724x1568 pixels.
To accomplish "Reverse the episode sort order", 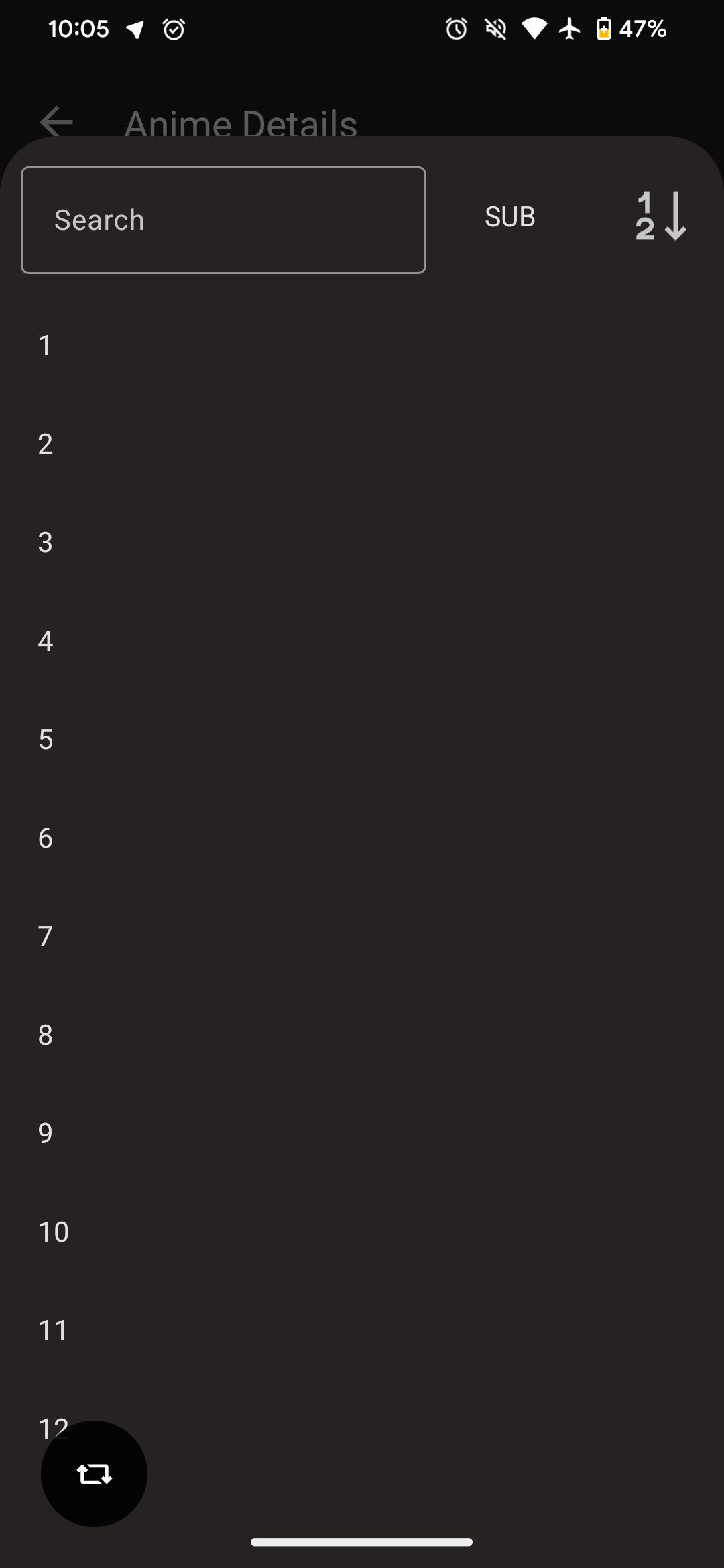I will (x=661, y=216).
